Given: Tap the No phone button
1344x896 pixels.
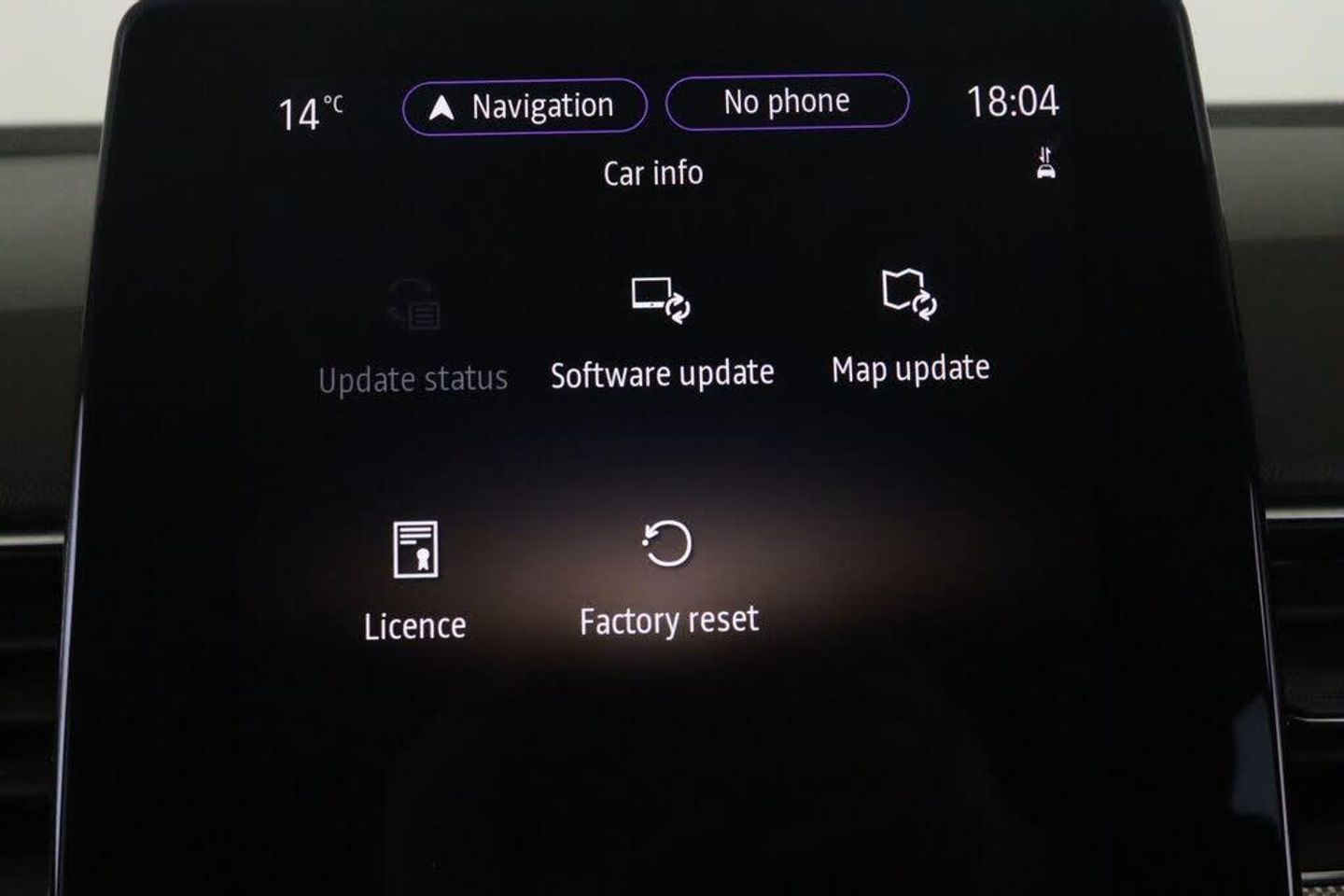Looking at the screenshot, I should [x=787, y=101].
